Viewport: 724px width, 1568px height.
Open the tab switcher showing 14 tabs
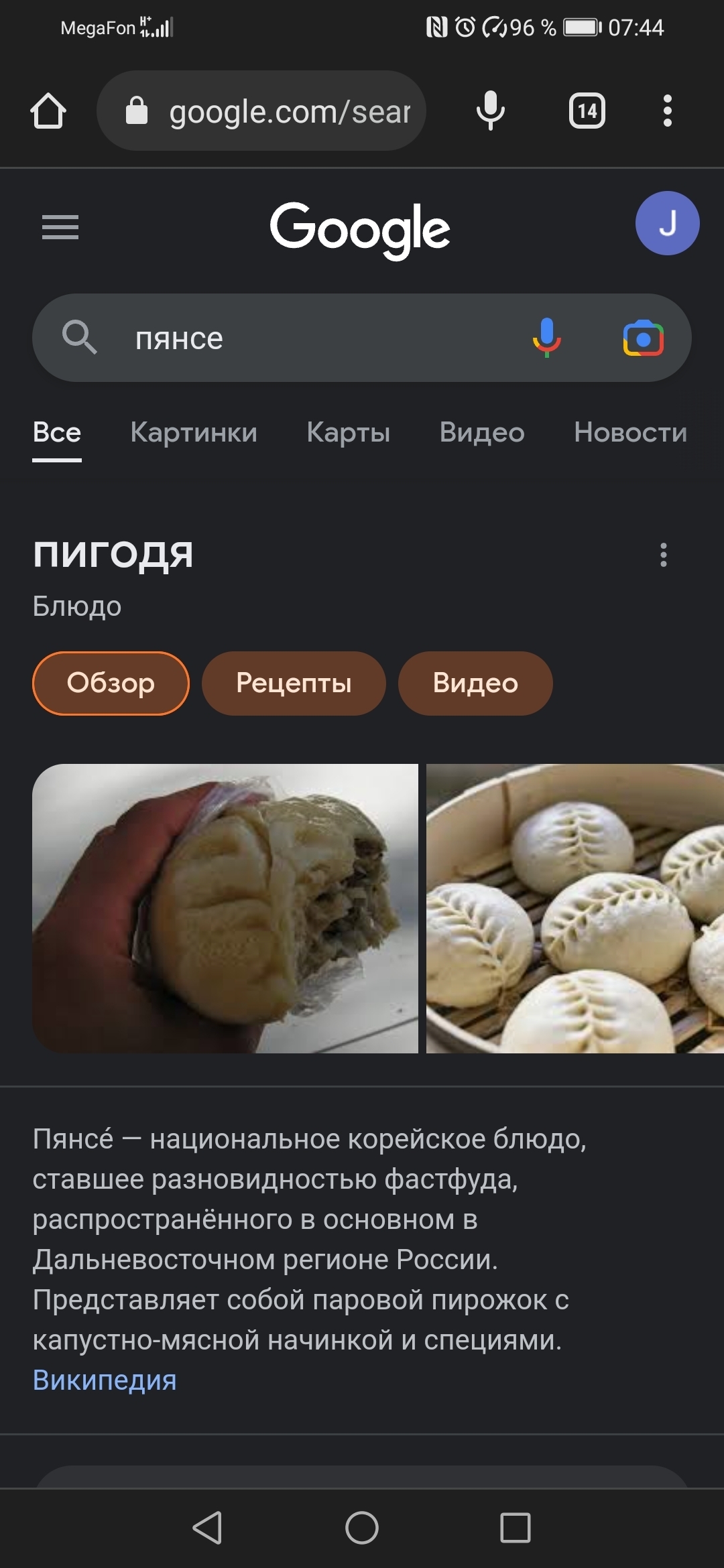pyautogui.click(x=587, y=111)
